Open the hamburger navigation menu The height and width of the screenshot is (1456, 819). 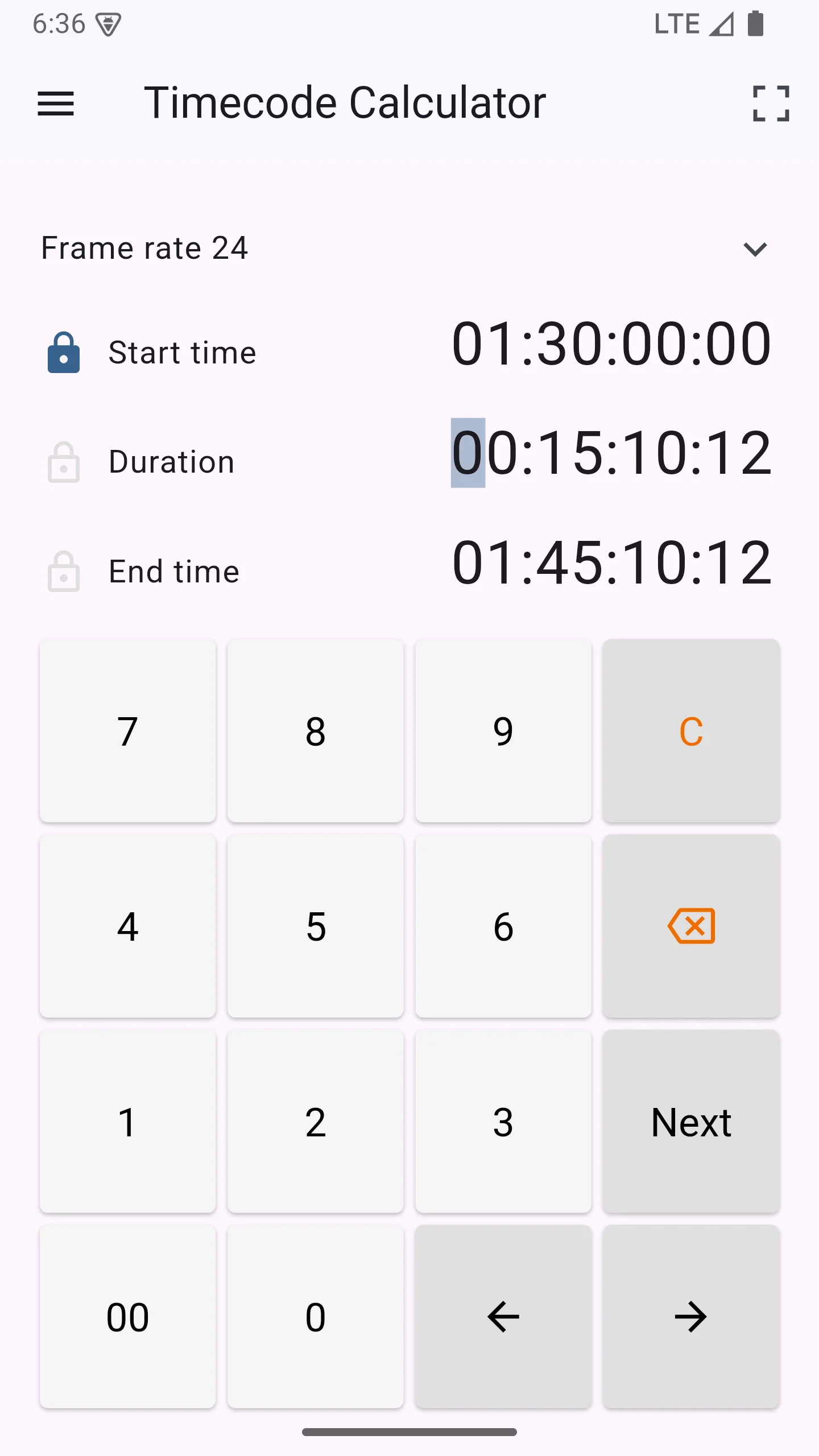[56, 104]
